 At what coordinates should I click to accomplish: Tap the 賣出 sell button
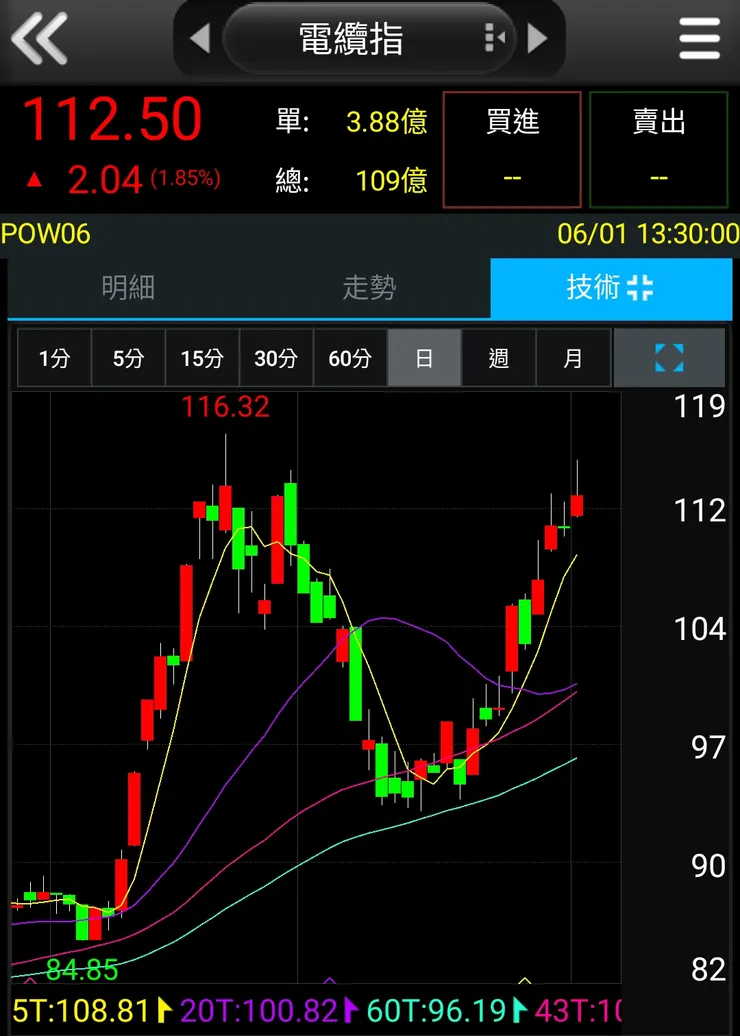point(659,148)
